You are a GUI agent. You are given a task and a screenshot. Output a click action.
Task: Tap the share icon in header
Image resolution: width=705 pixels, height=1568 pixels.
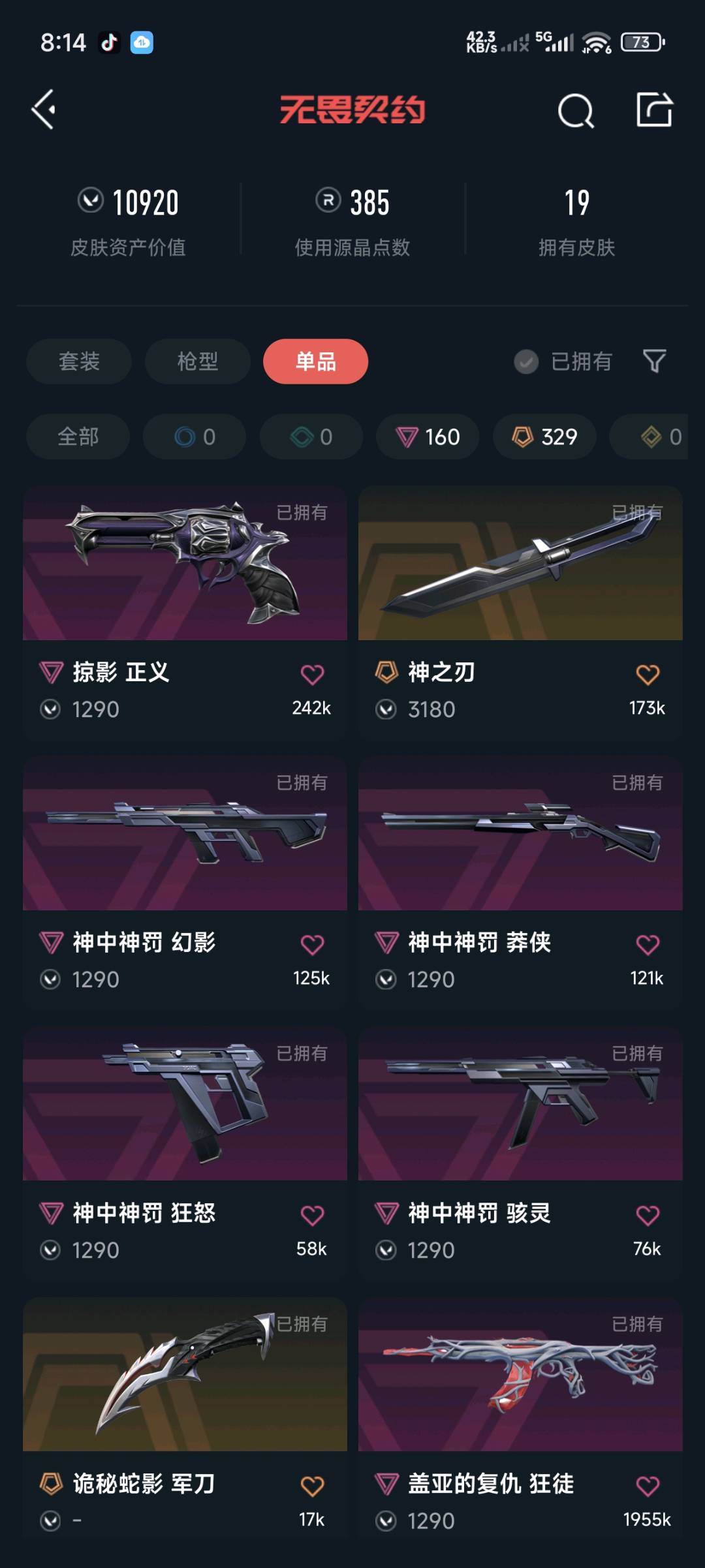(654, 110)
